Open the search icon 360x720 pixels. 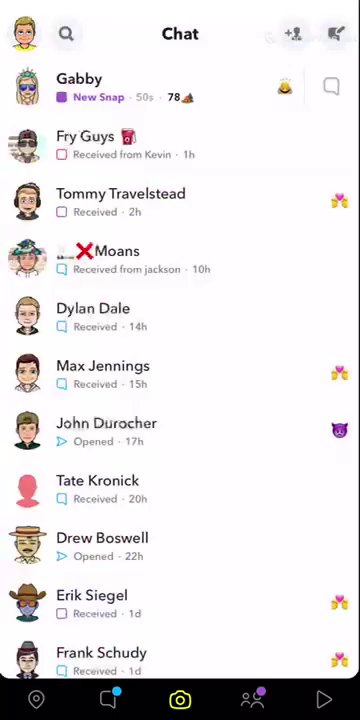(x=67, y=34)
